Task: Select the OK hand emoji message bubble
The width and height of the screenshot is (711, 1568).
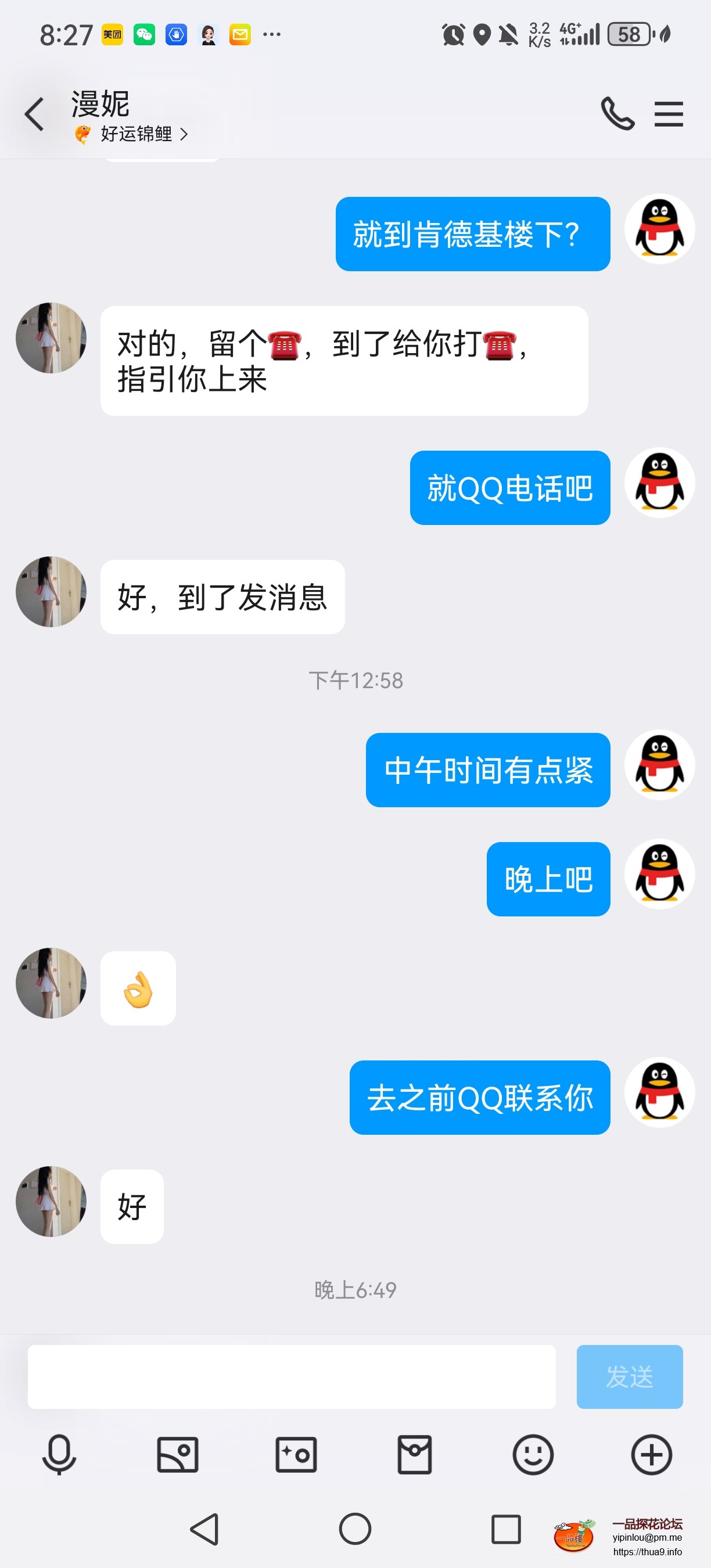Action: pos(138,987)
